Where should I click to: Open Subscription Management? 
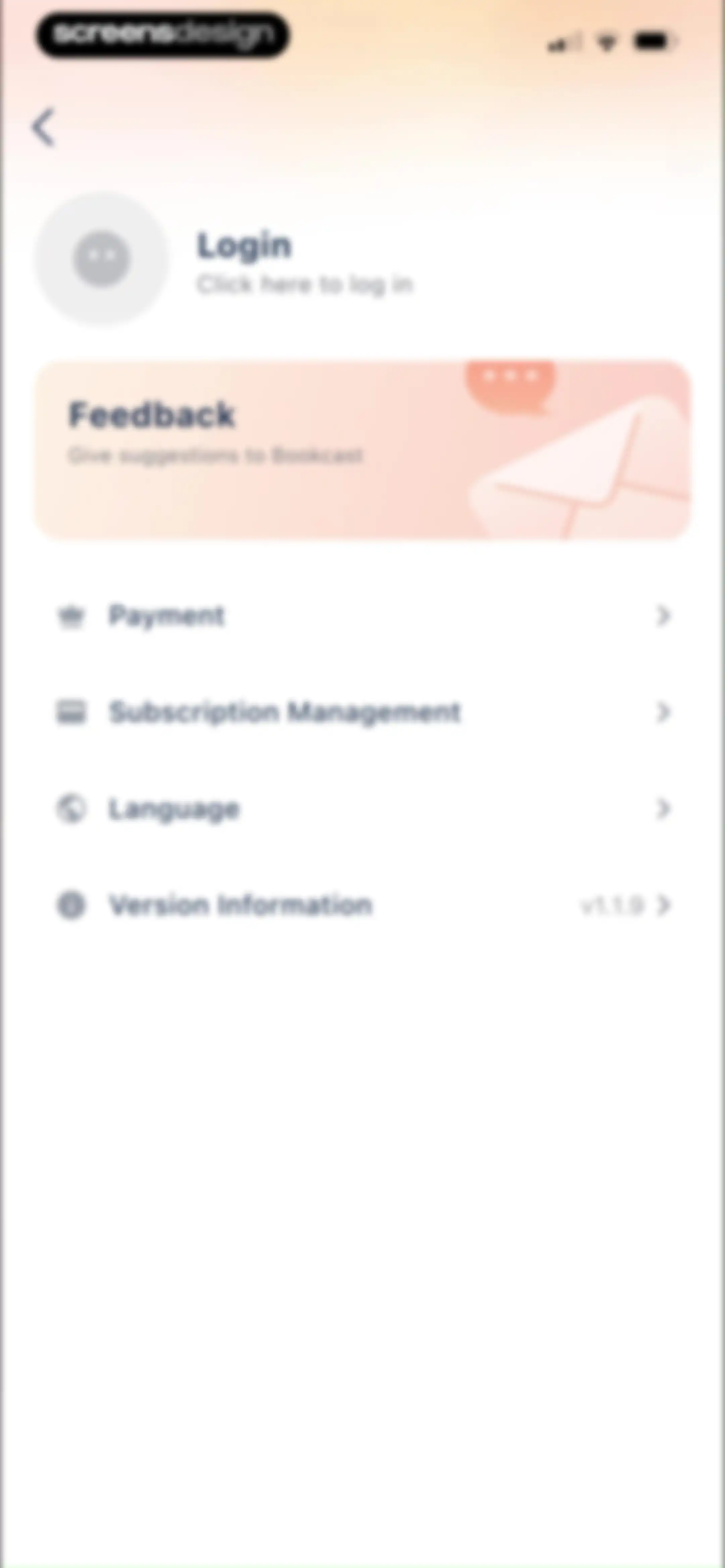pyautogui.click(x=363, y=712)
